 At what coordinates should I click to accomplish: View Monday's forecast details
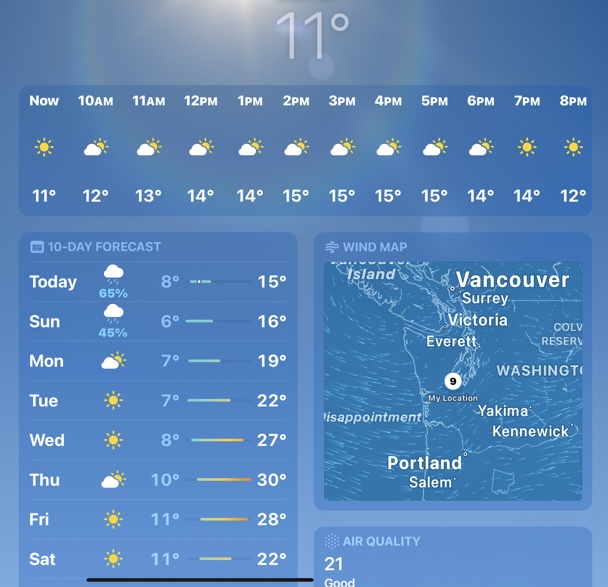click(x=158, y=361)
